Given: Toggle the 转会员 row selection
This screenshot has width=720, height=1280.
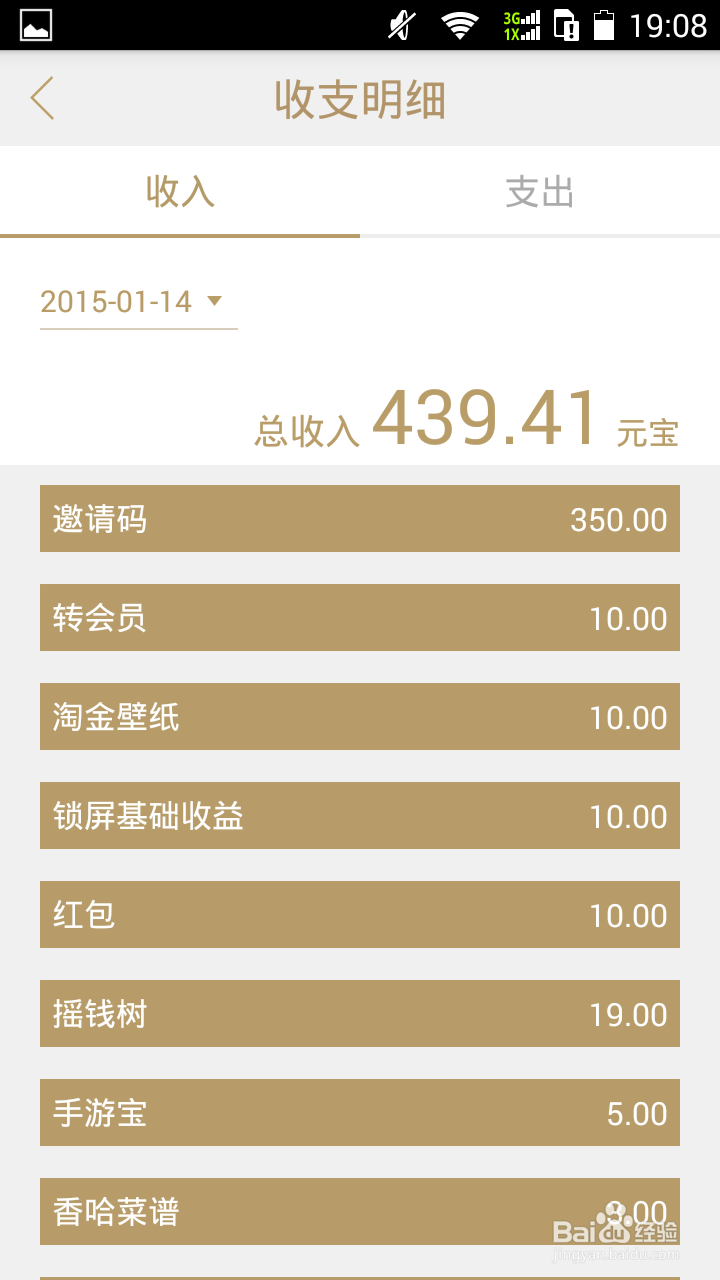Looking at the screenshot, I should tap(360, 618).
